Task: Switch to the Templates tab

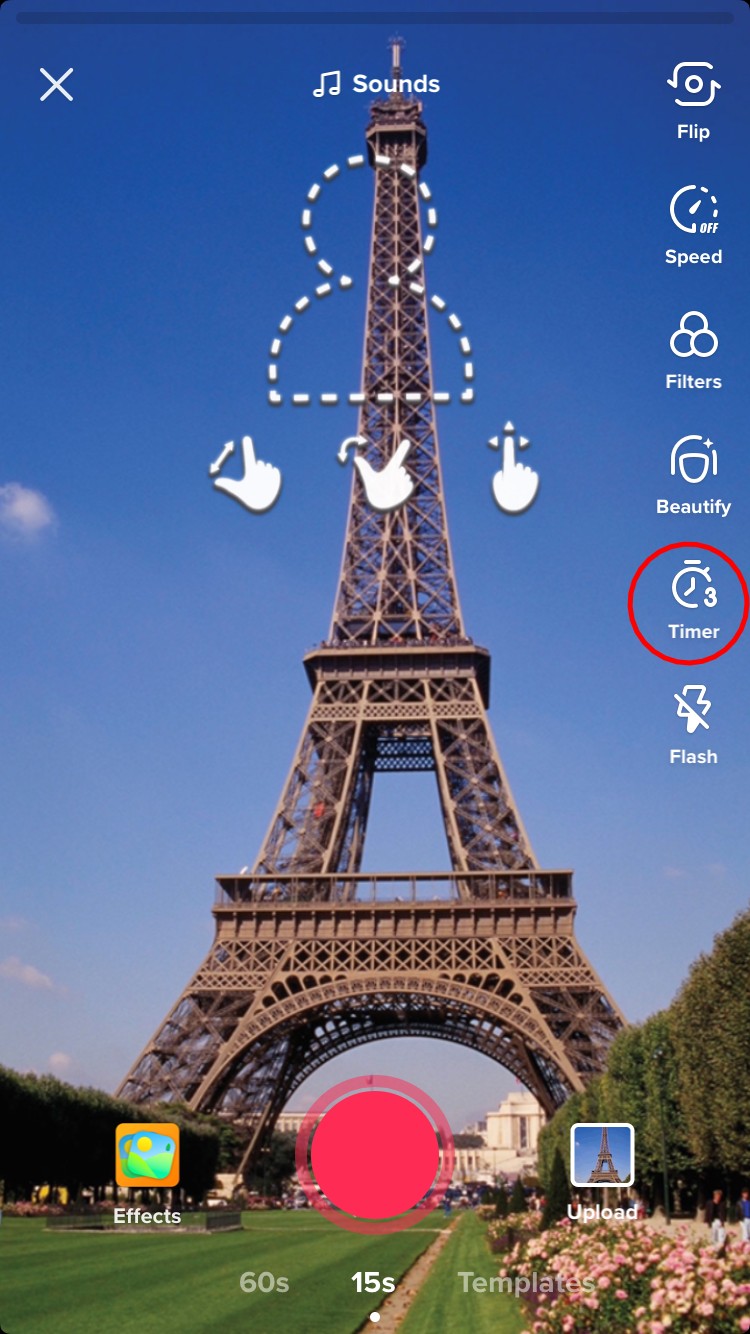Action: 525,1283
